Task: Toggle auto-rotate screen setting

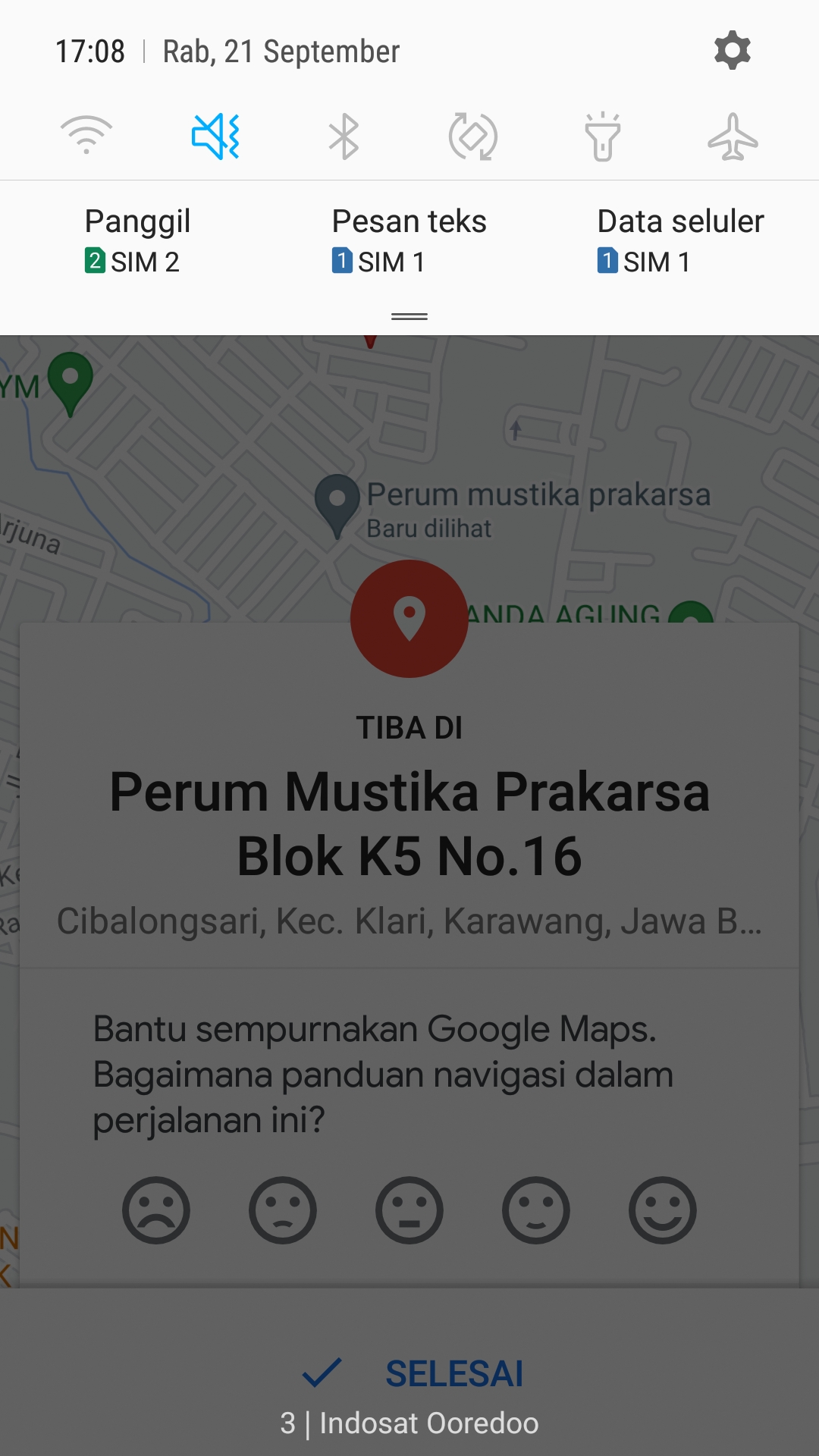Action: click(x=473, y=136)
